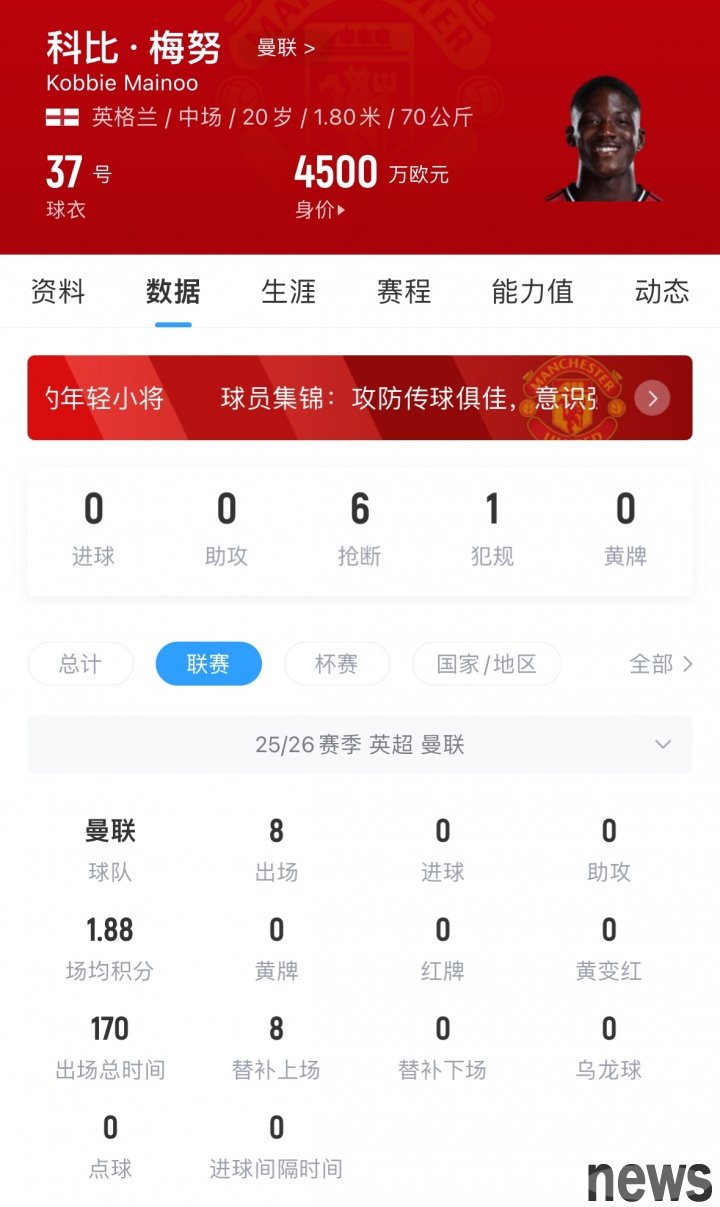Select the 数据 tab
This screenshot has height=1207, width=720.
tap(173, 291)
